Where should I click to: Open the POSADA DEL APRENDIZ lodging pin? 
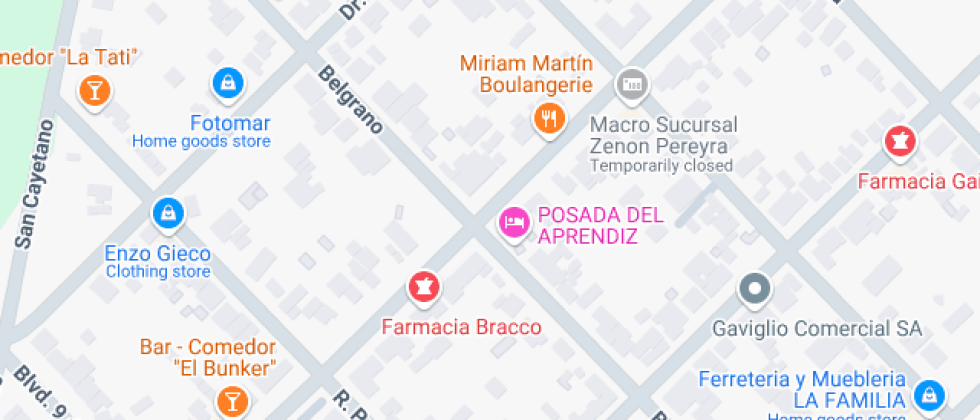[514, 222]
